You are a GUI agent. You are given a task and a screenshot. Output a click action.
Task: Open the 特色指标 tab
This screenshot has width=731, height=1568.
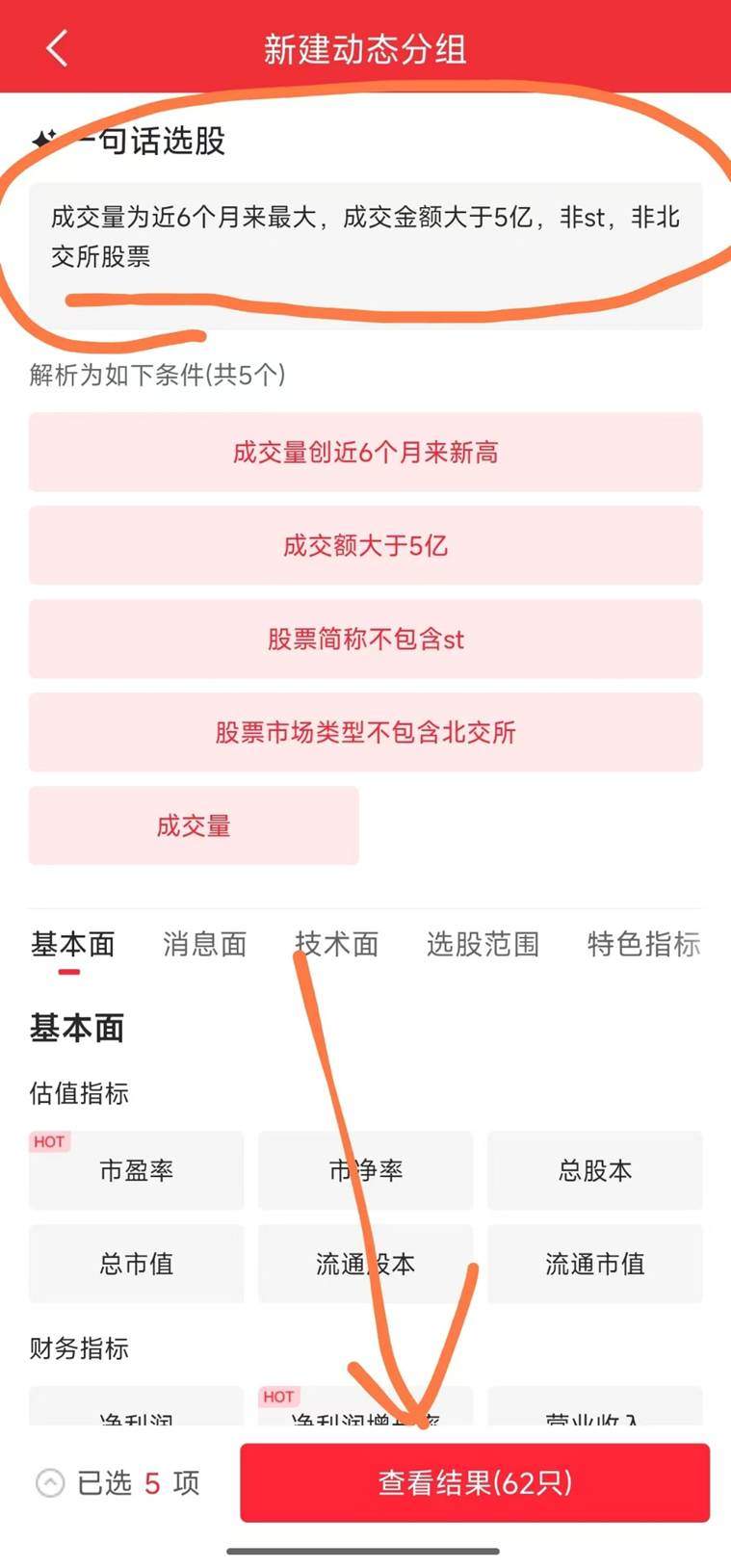point(643,944)
